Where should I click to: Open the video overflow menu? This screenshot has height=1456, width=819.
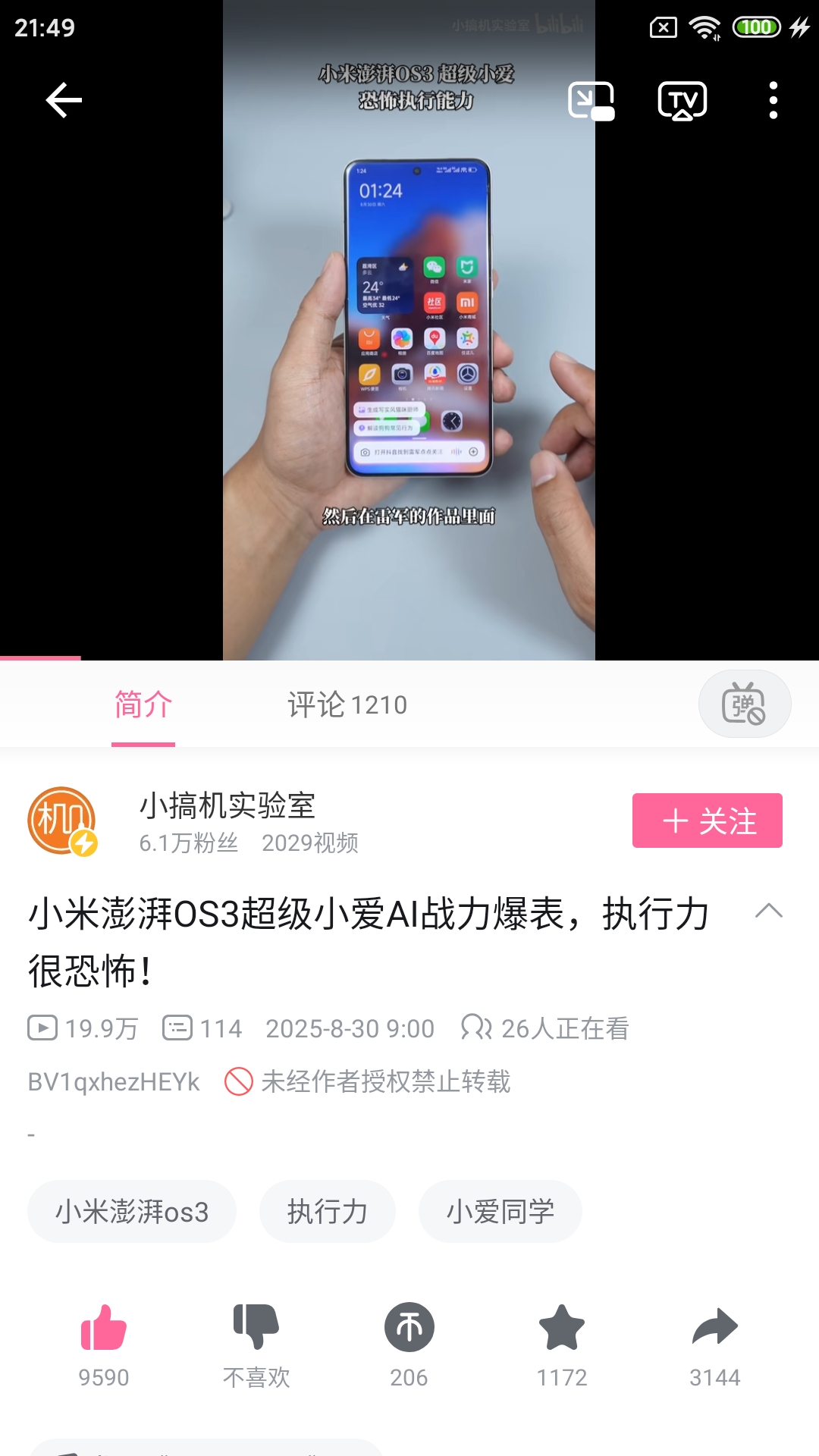pyautogui.click(x=773, y=100)
